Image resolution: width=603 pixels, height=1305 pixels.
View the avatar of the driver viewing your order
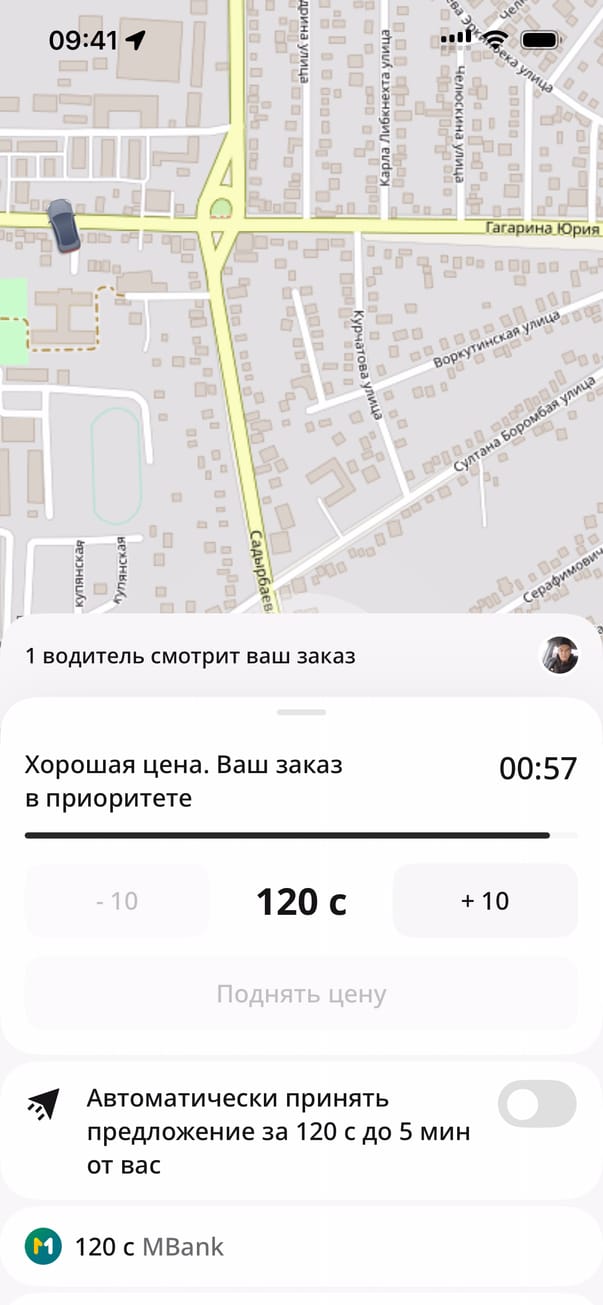[559, 655]
